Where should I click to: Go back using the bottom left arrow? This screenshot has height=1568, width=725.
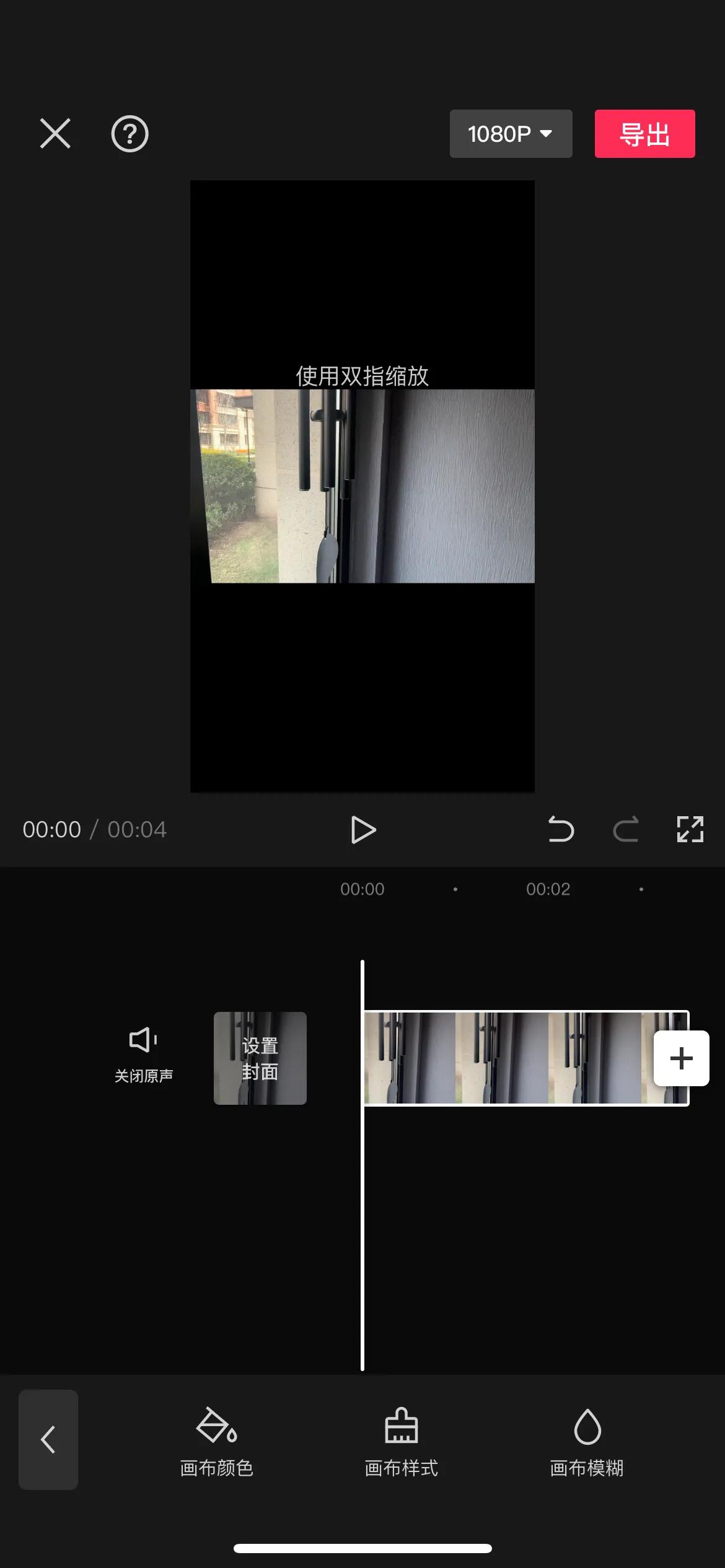[x=48, y=1440]
